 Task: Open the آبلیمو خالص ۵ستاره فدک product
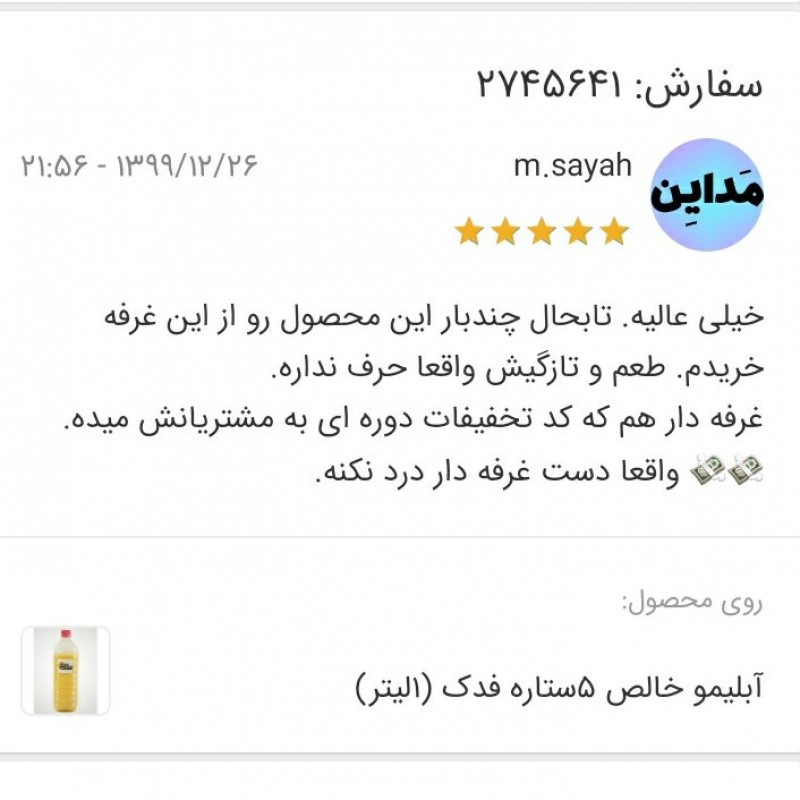tap(560, 688)
